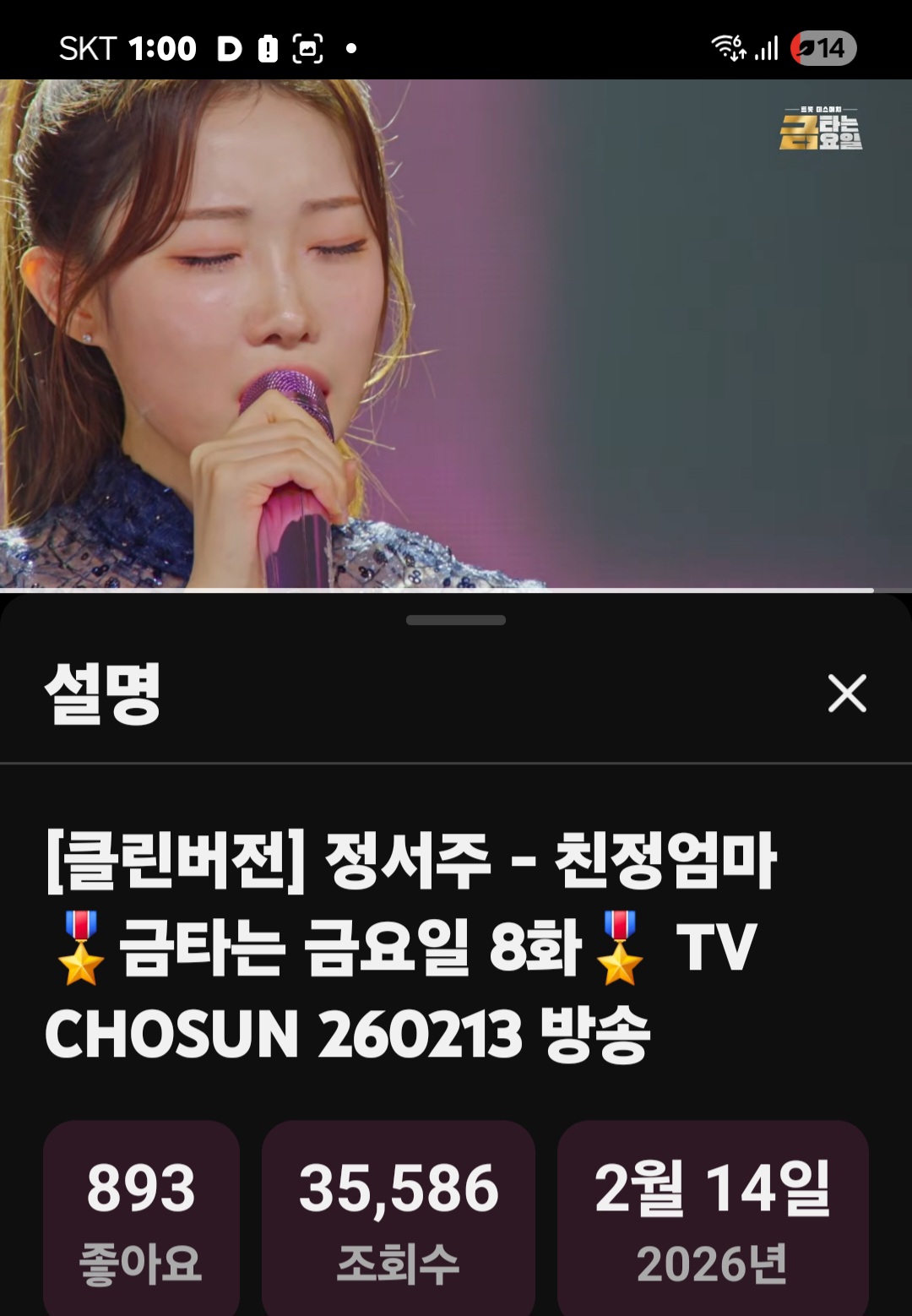
Task: Close the 설명 description panel
Action: (x=847, y=693)
